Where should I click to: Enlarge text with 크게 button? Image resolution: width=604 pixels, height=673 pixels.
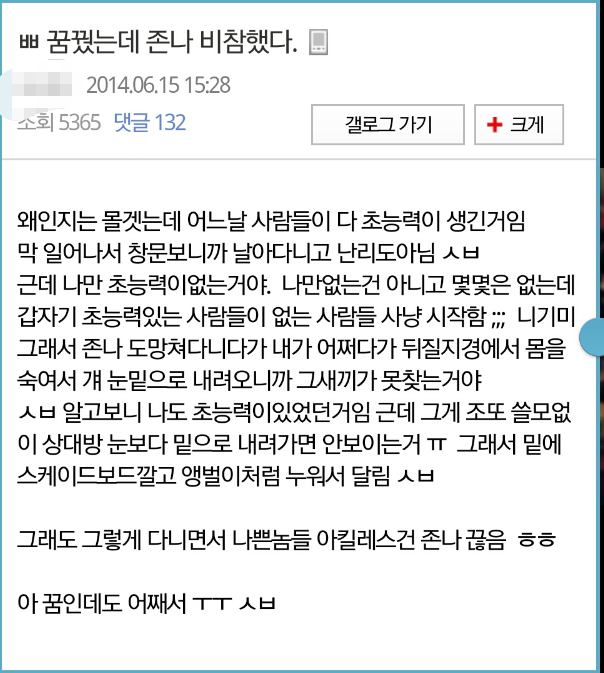point(519,125)
